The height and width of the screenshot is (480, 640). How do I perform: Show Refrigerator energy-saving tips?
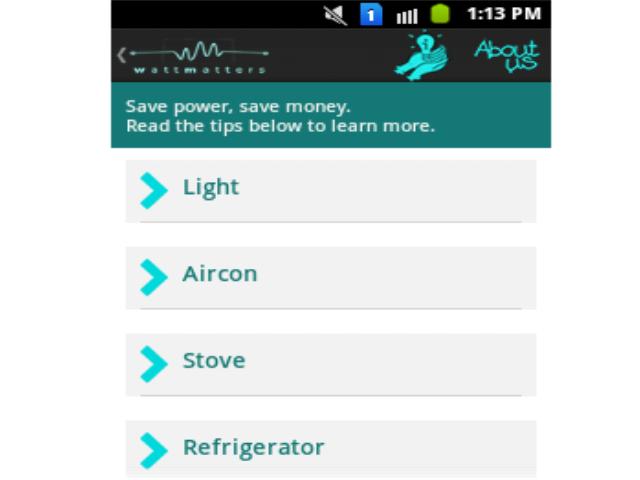[x=330, y=448]
